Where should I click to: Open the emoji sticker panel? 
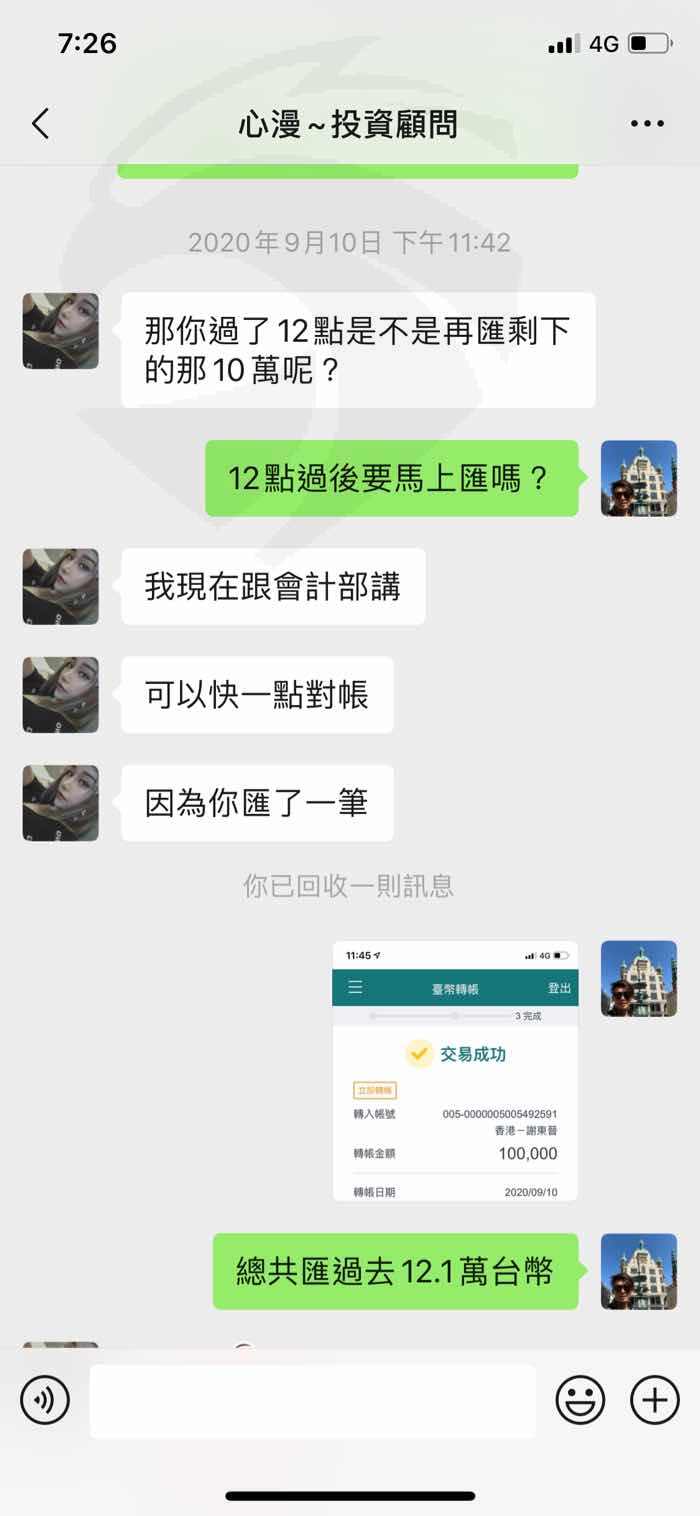point(580,1399)
